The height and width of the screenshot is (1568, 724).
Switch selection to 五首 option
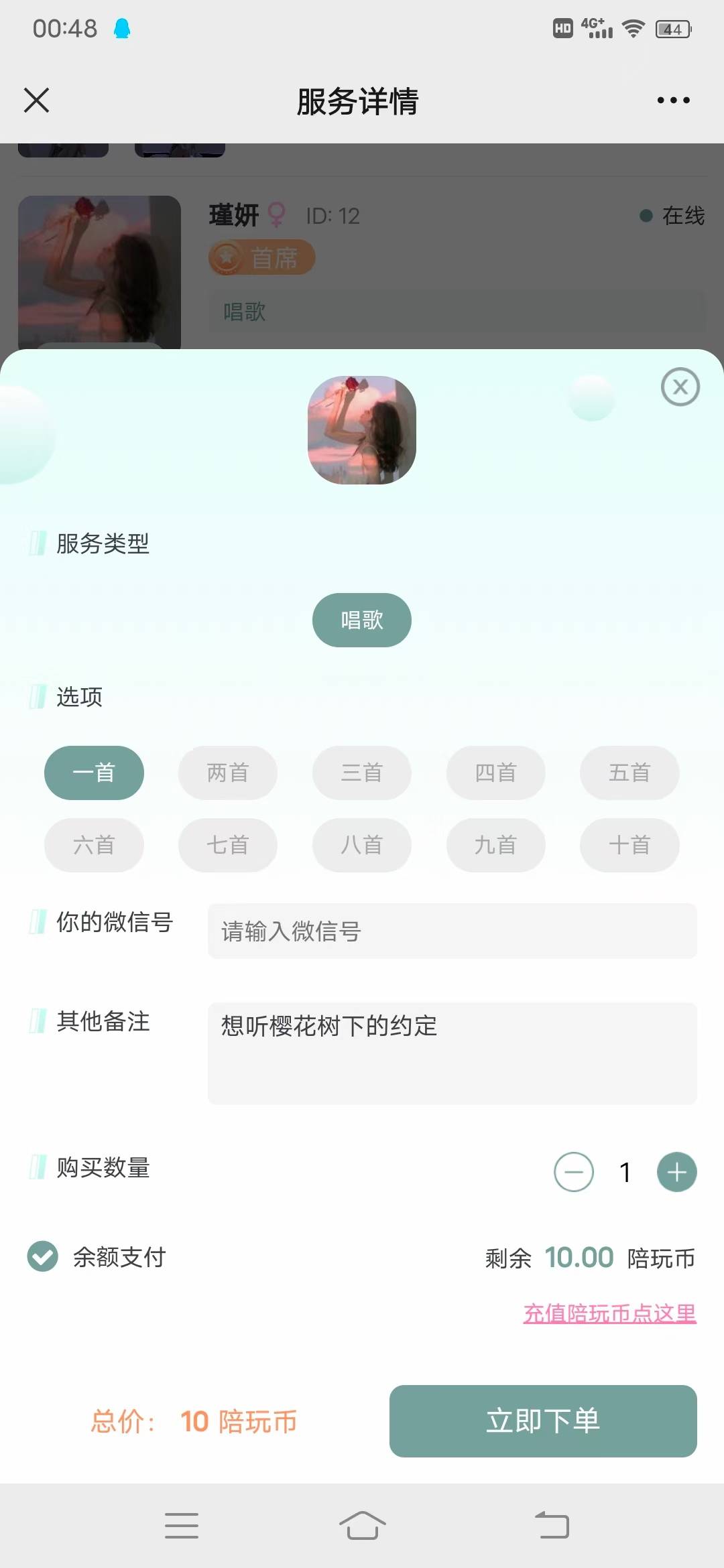click(x=629, y=773)
